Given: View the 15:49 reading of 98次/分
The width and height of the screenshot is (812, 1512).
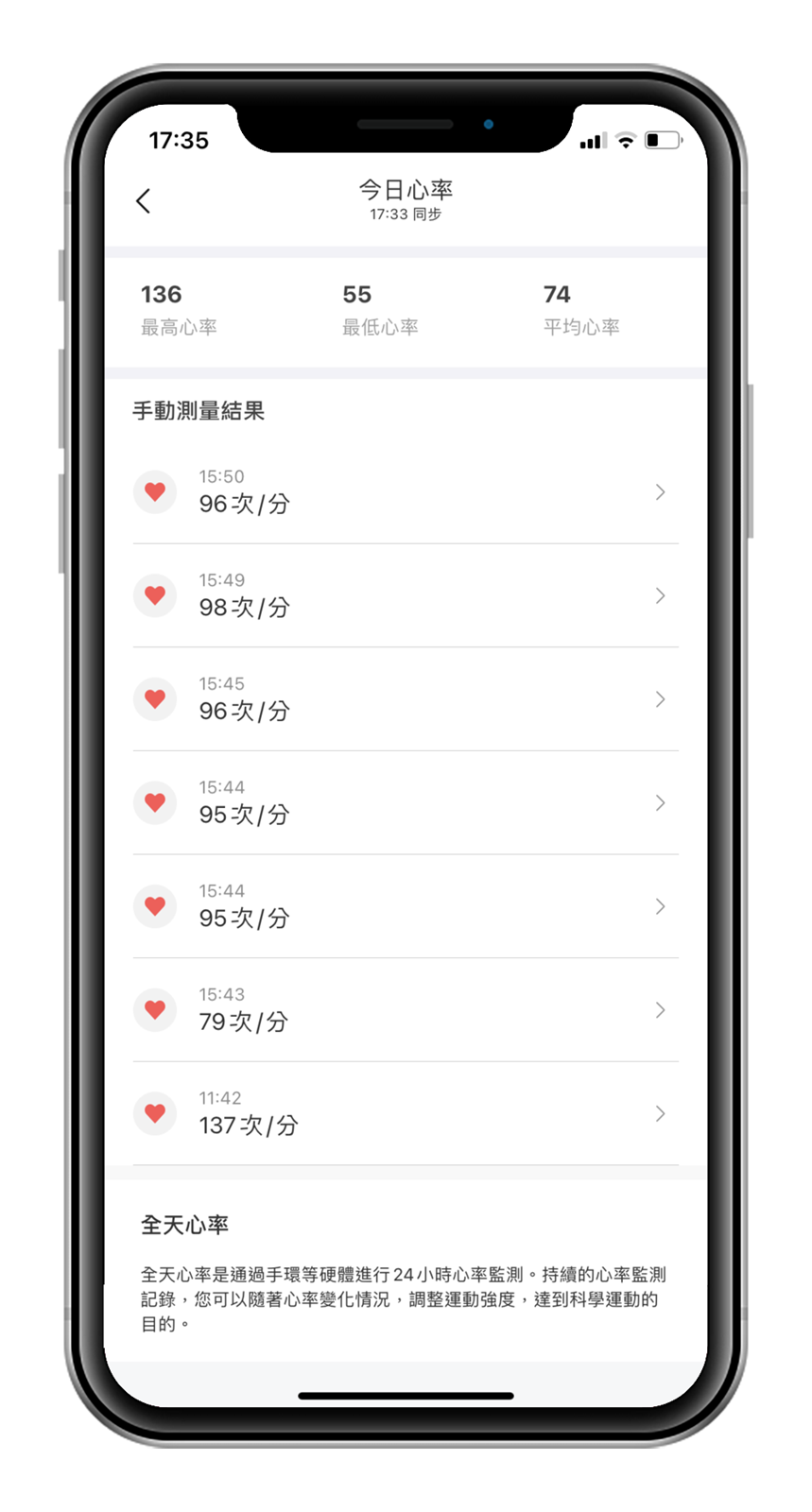Looking at the screenshot, I should pos(405,595).
